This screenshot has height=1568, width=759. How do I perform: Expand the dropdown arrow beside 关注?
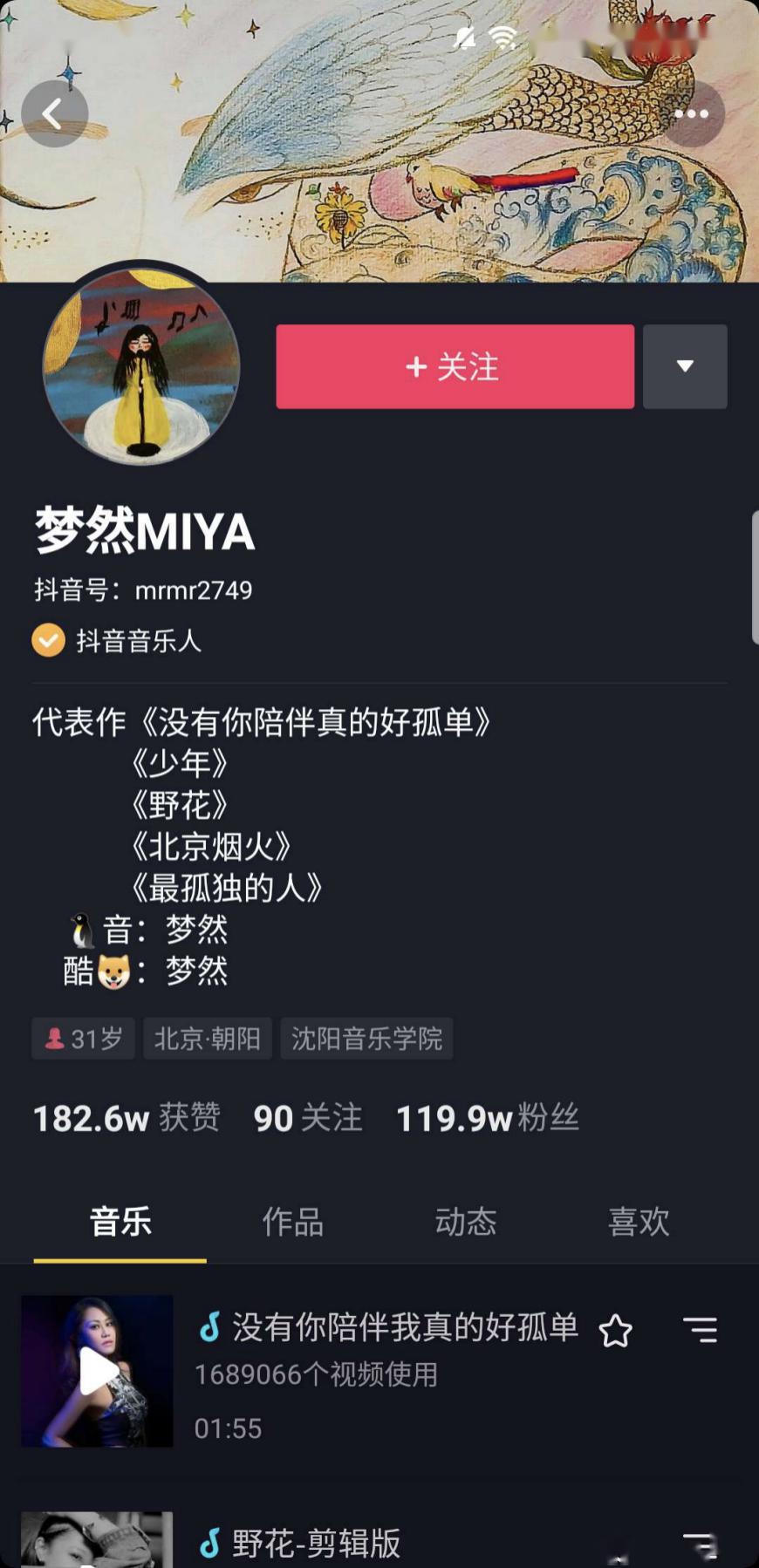click(x=685, y=367)
